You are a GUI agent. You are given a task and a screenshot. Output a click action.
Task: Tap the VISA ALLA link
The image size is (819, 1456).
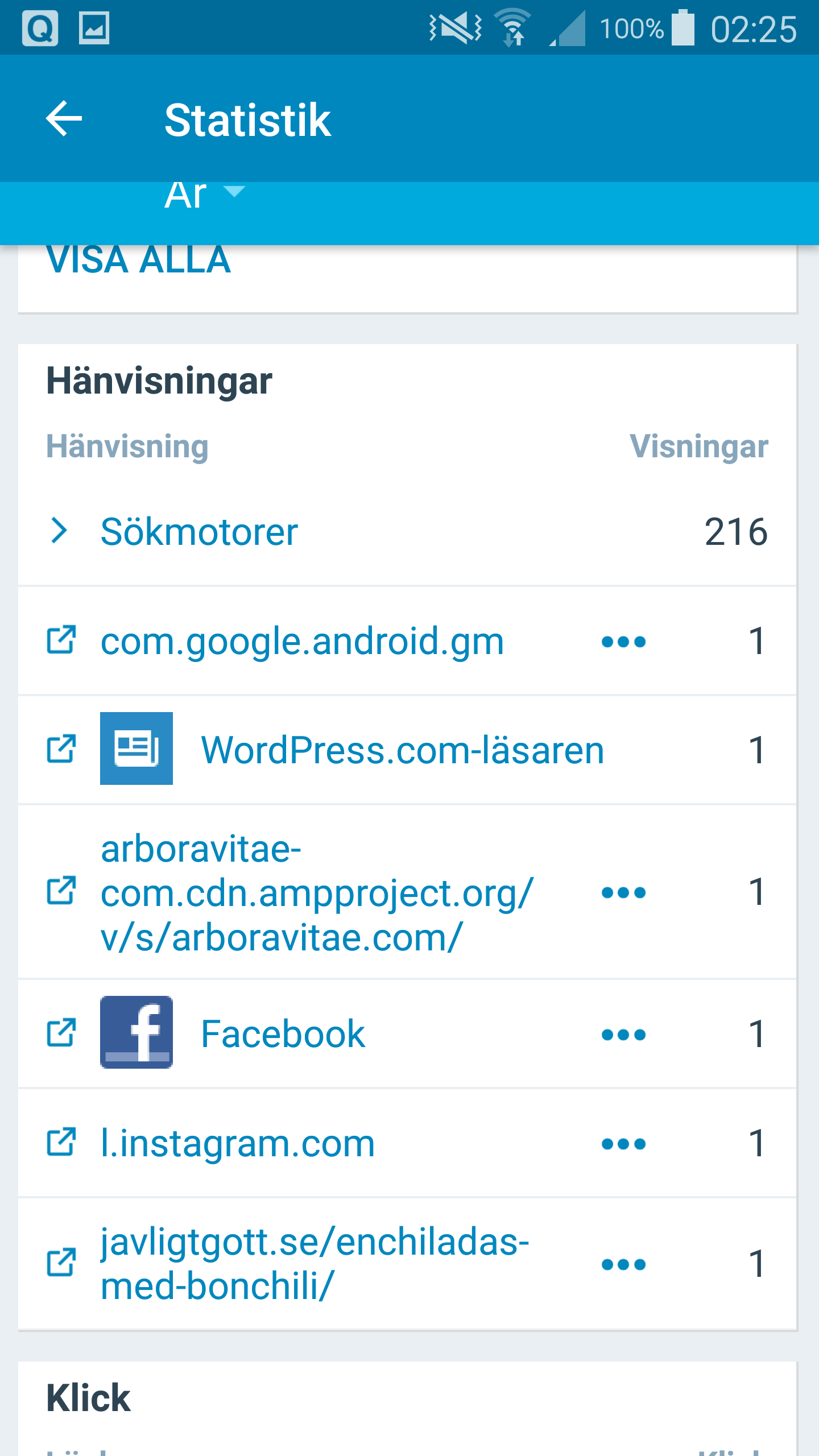point(139,260)
